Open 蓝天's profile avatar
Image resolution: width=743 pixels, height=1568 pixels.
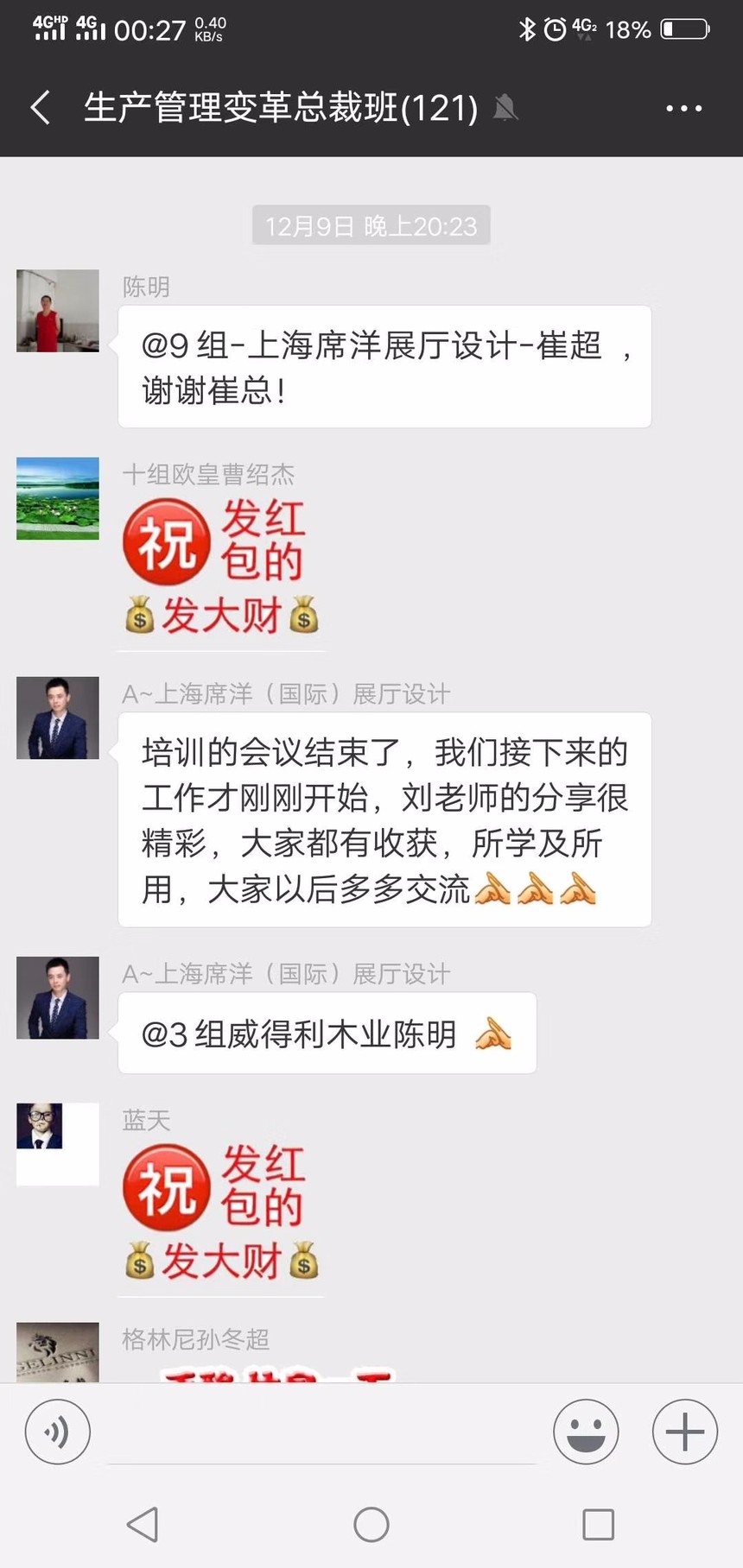click(x=58, y=1143)
